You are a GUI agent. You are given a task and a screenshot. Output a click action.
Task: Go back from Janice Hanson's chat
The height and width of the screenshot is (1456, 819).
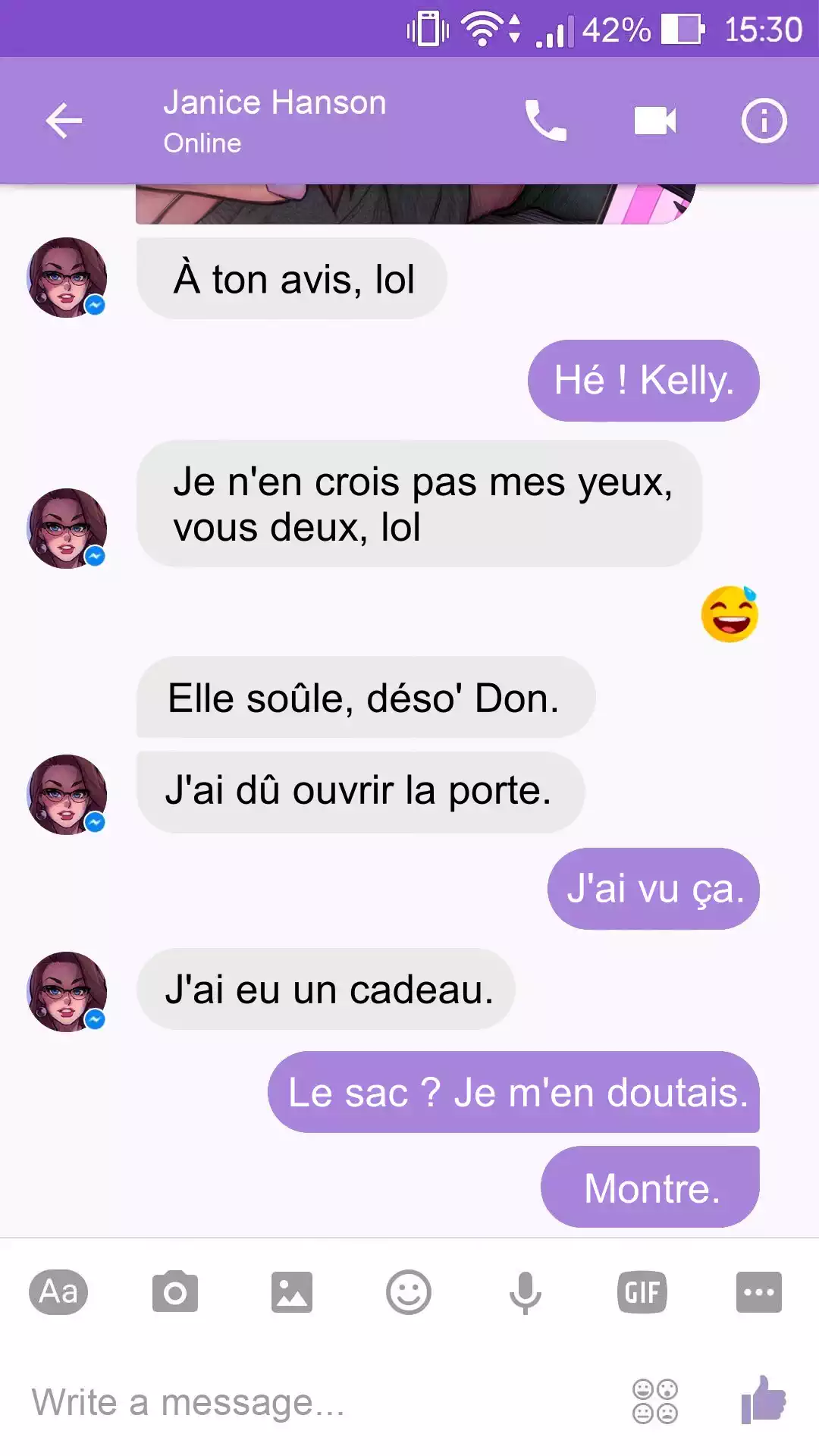click(64, 121)
